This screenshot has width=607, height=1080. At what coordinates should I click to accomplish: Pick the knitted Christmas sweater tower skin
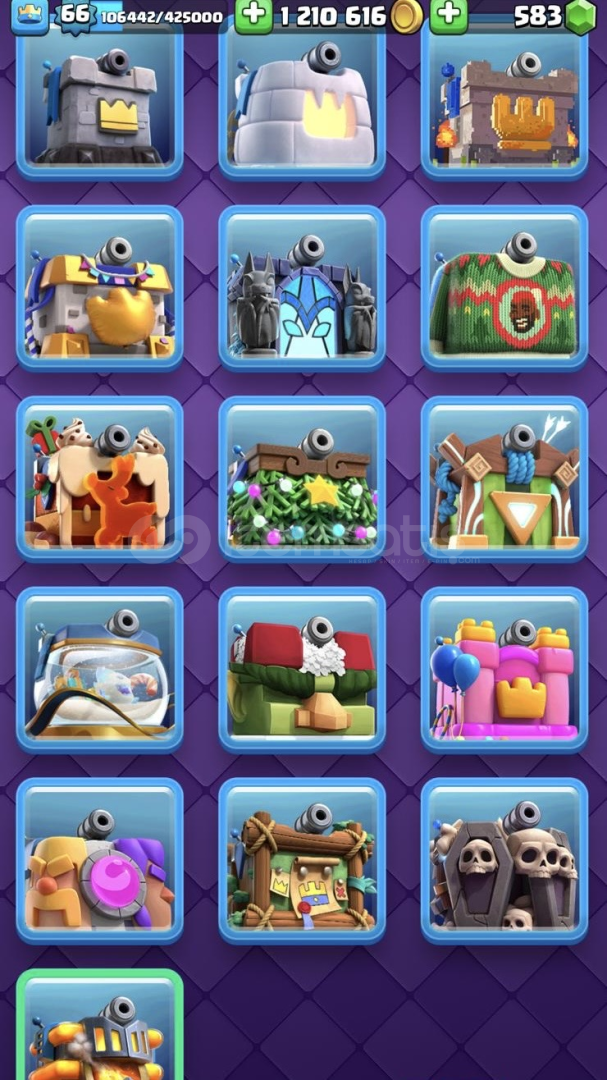[x=504, y=290]
